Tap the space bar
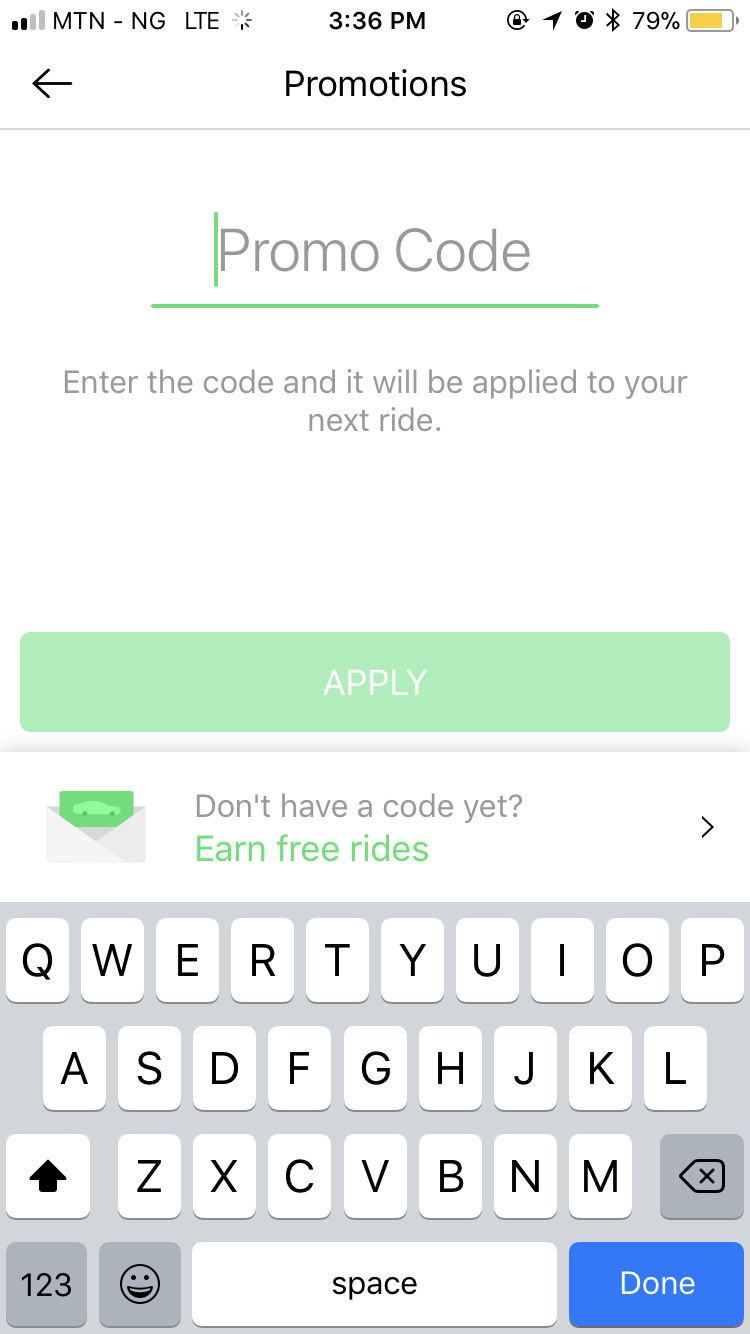Screen dimensions: 750x1334 374,1284
